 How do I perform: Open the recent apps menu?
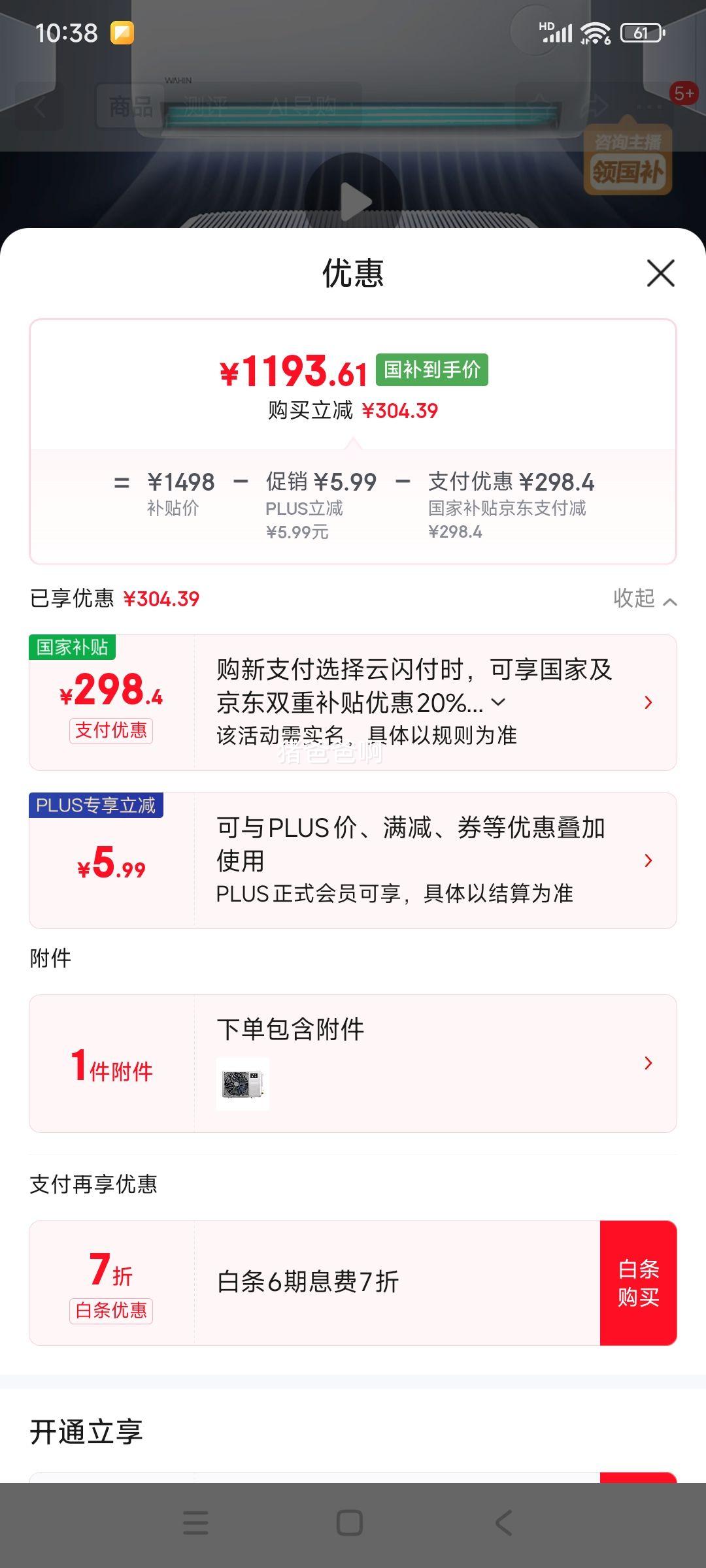[x=196, y=1523]
